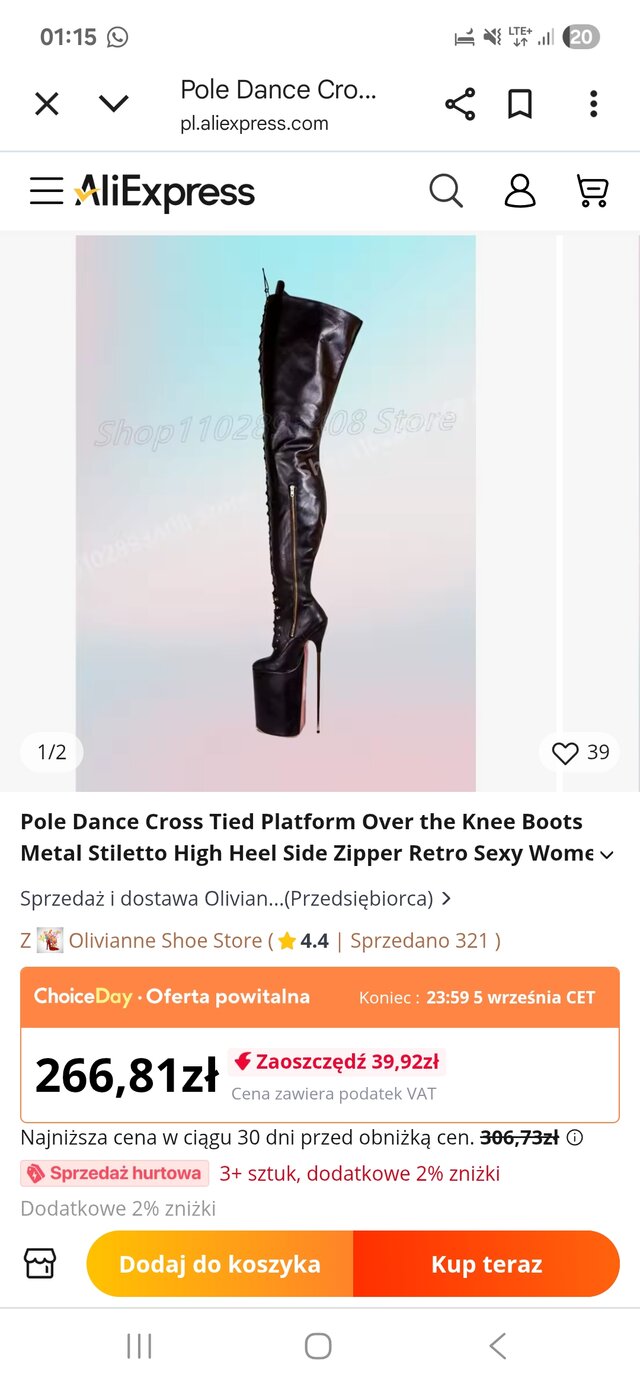Open seller and delivery details for Olivian
The height and width of the screenshot is (1387, 640).
(x=236, y=898)
